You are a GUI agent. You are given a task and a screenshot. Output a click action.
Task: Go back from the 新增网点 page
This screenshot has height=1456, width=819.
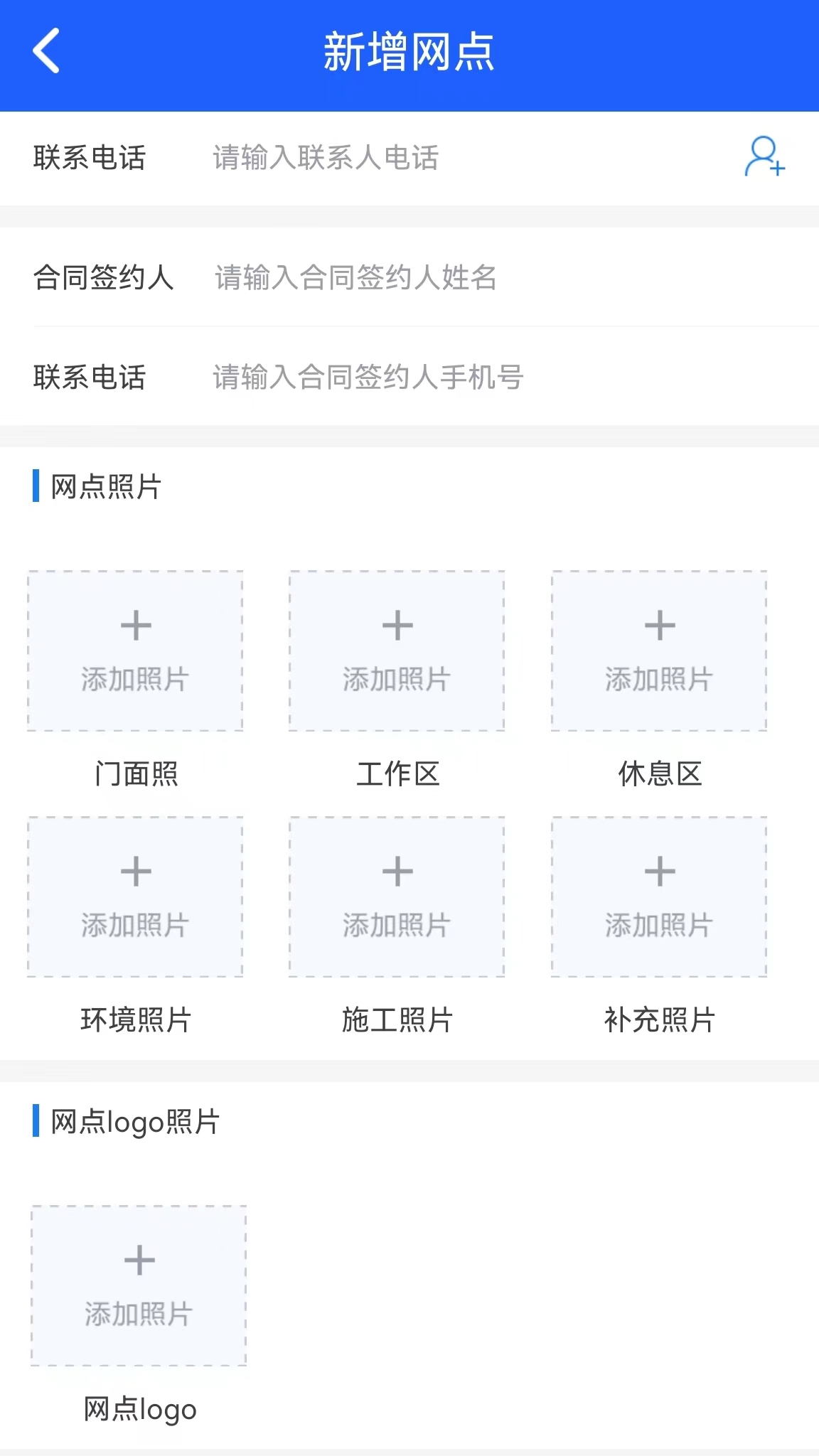[46, 51]
